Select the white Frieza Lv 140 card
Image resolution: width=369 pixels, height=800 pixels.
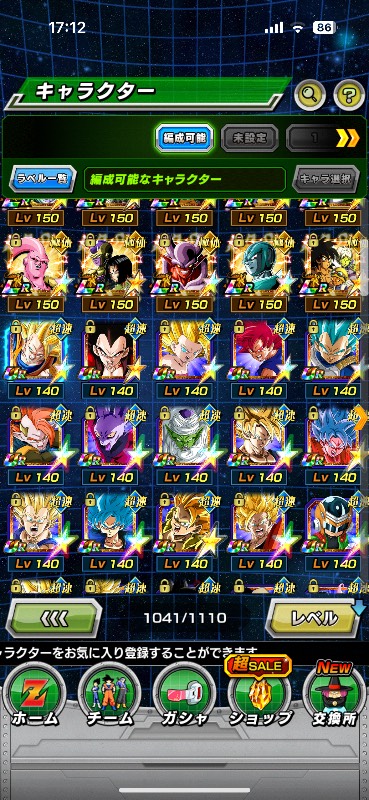tap(186, 445)
